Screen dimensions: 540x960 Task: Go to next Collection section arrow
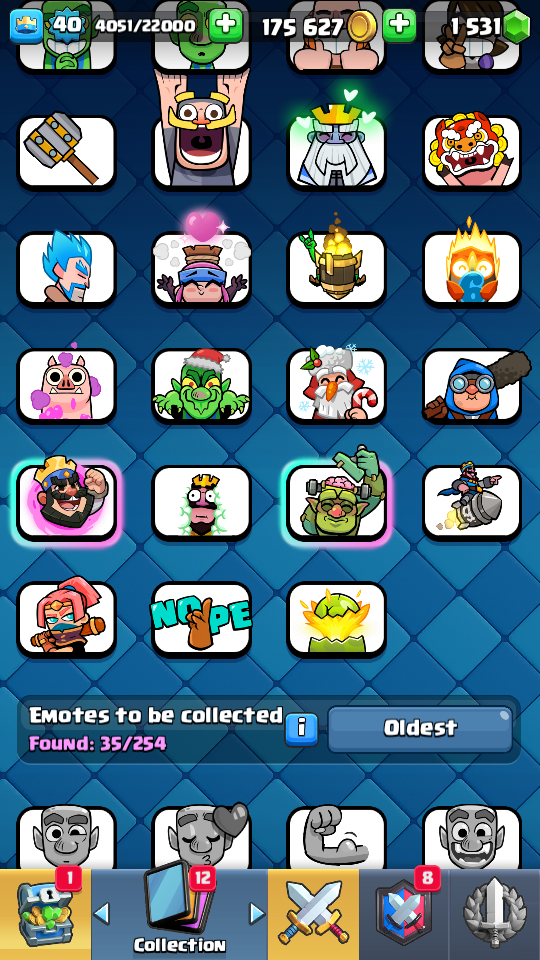tap(257, 913)
